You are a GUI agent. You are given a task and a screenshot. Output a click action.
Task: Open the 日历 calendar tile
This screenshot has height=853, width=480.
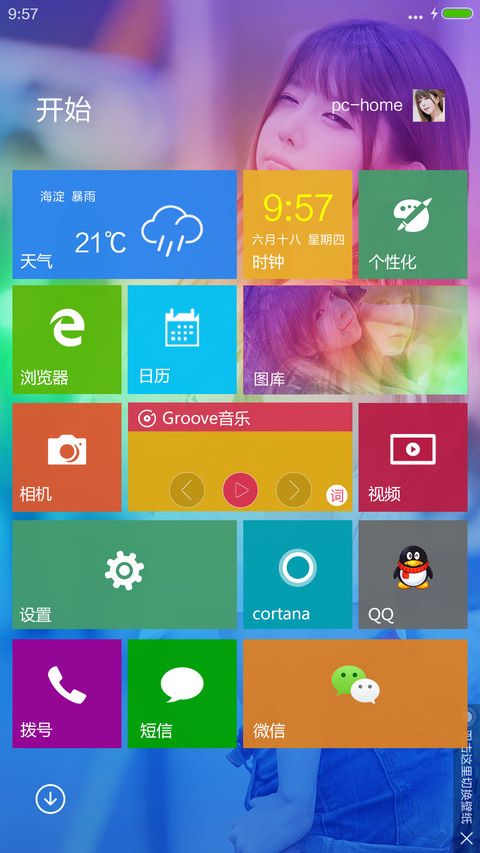pos(182,339)
